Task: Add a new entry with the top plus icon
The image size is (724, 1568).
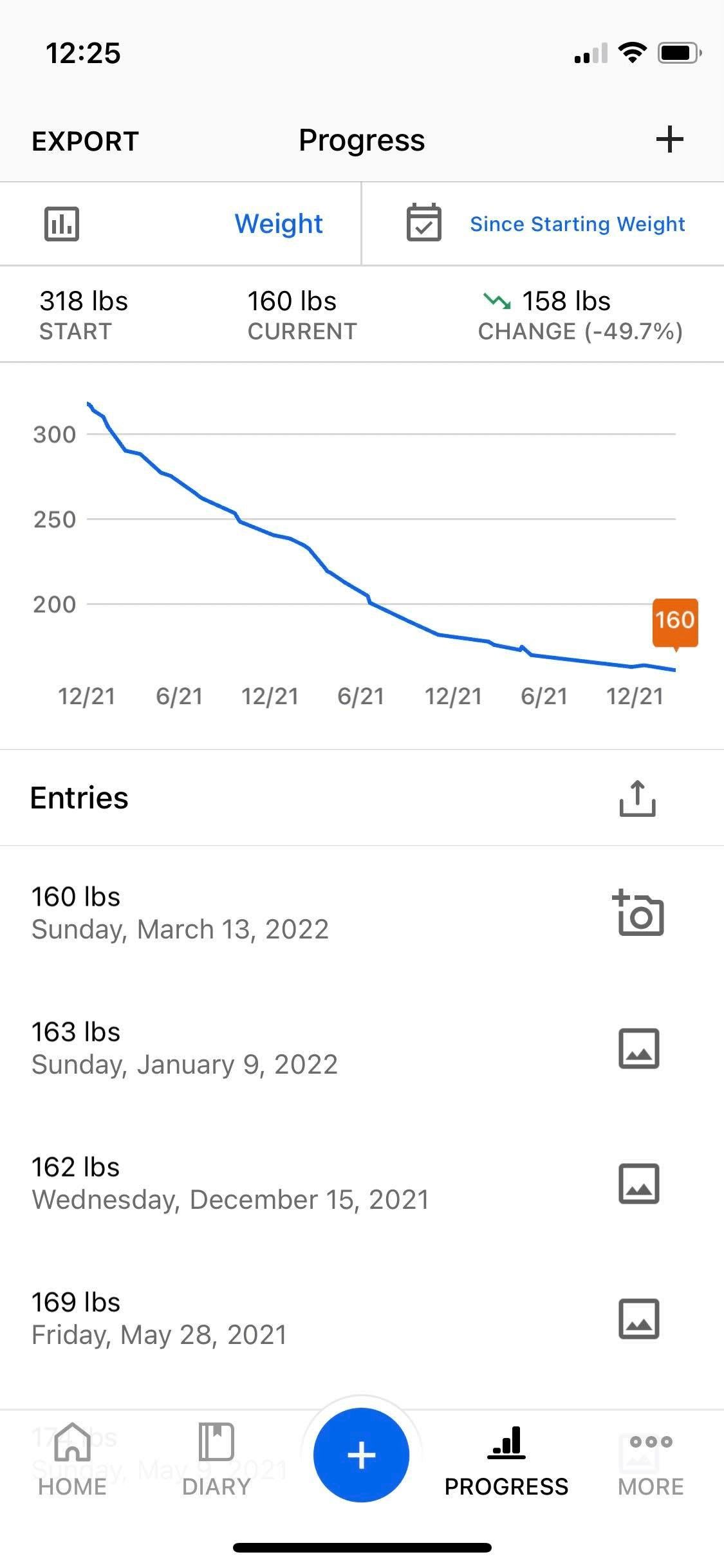Action: click(669, 140)
